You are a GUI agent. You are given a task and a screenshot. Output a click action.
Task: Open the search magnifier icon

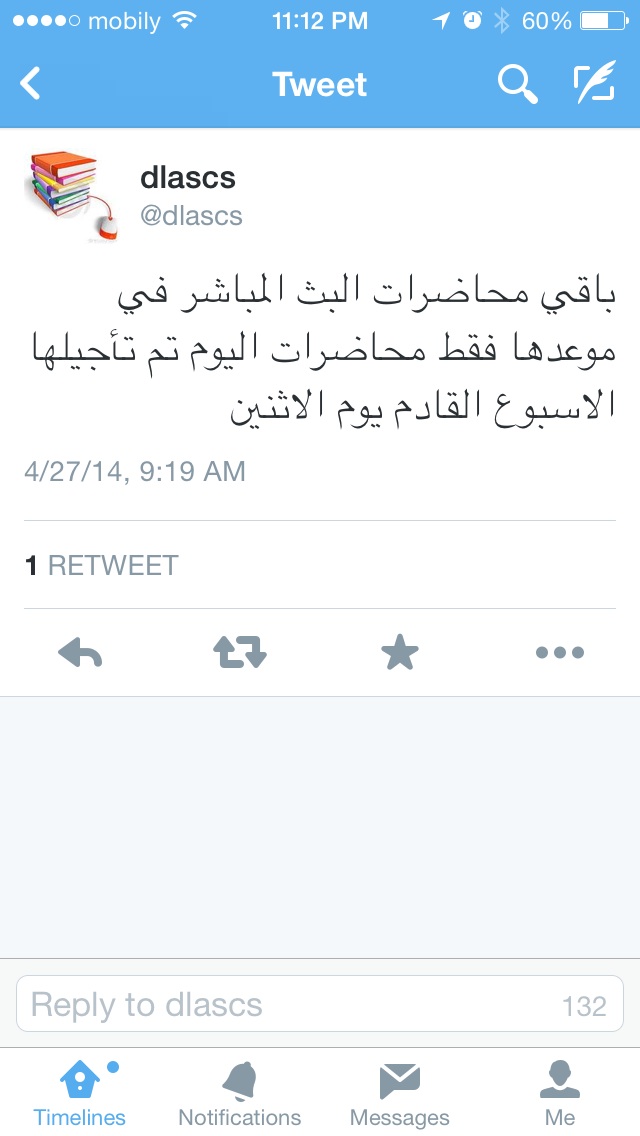click(518, 83)
